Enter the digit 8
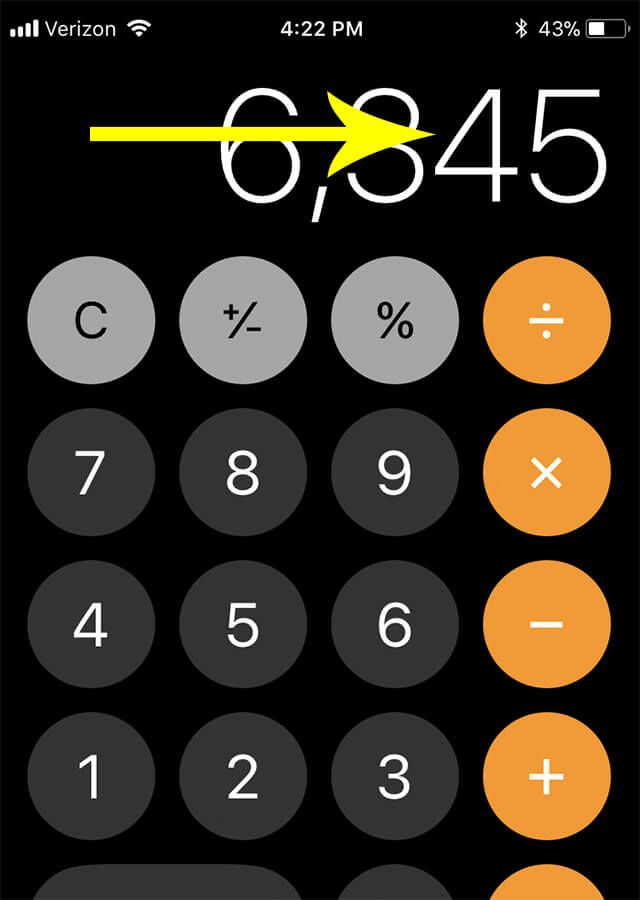The height and width of the screenshot is (900, 640). tap(243, 473)
